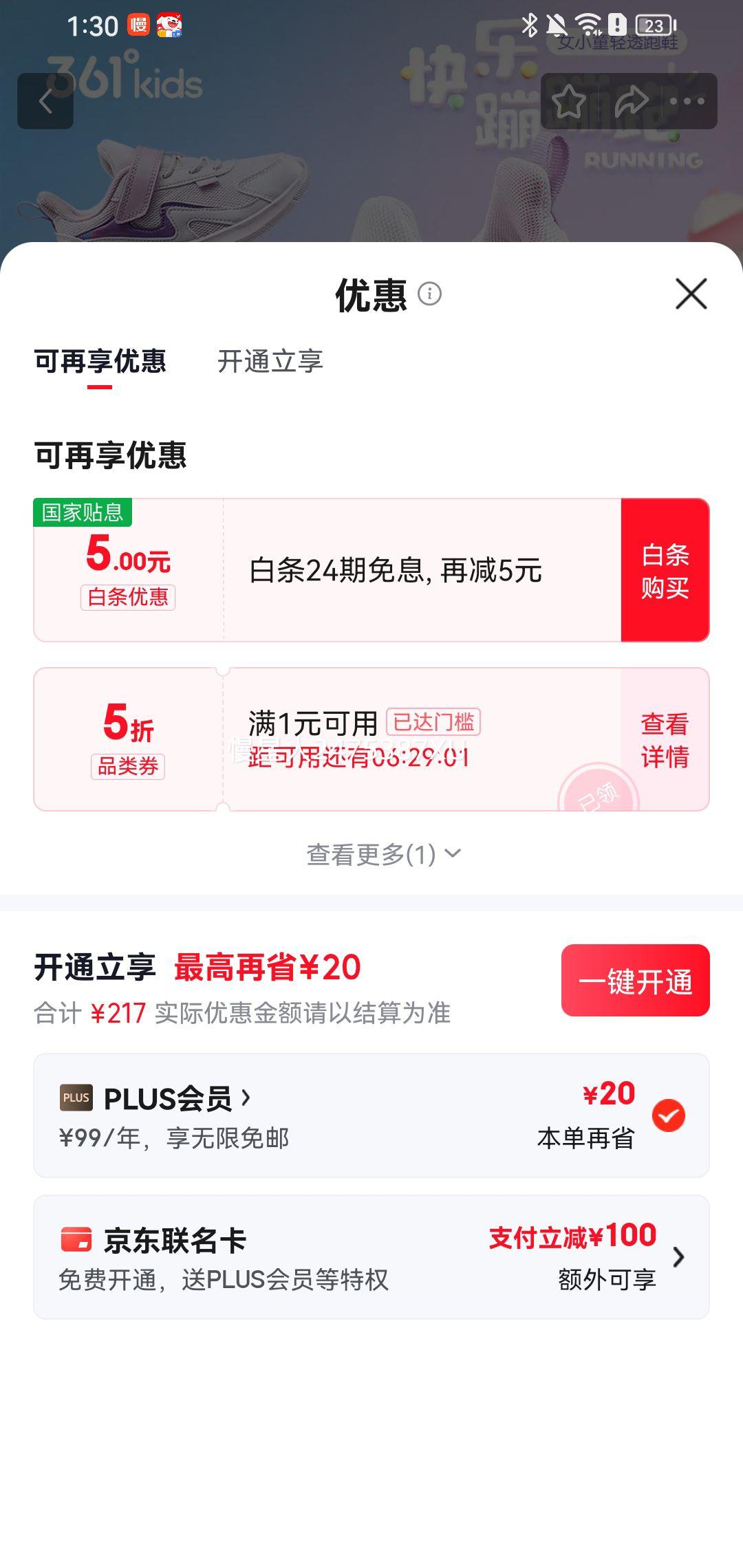Tap the PLUS membership logo icon
This screenshot has width=743, height=1568.
pyautogui.click(x=76, y=1098)
